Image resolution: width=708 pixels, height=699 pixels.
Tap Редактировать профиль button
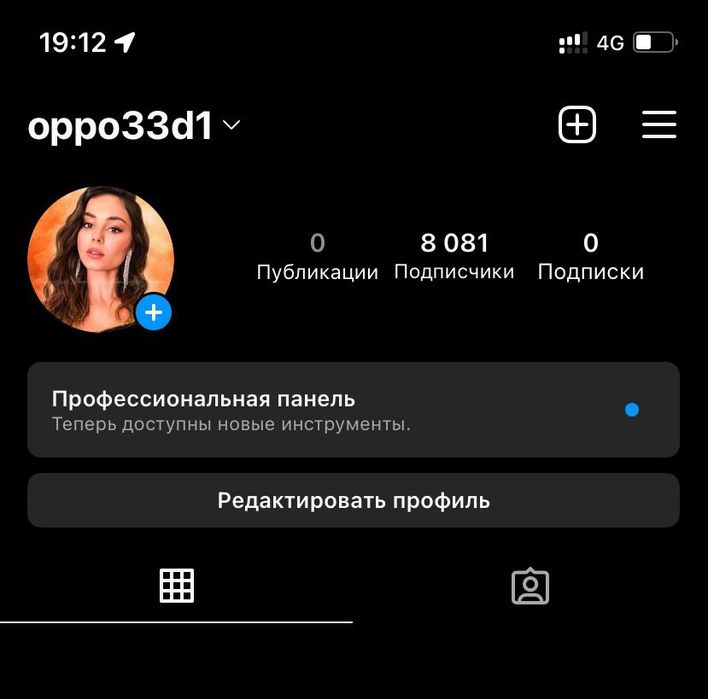(353, 500)
